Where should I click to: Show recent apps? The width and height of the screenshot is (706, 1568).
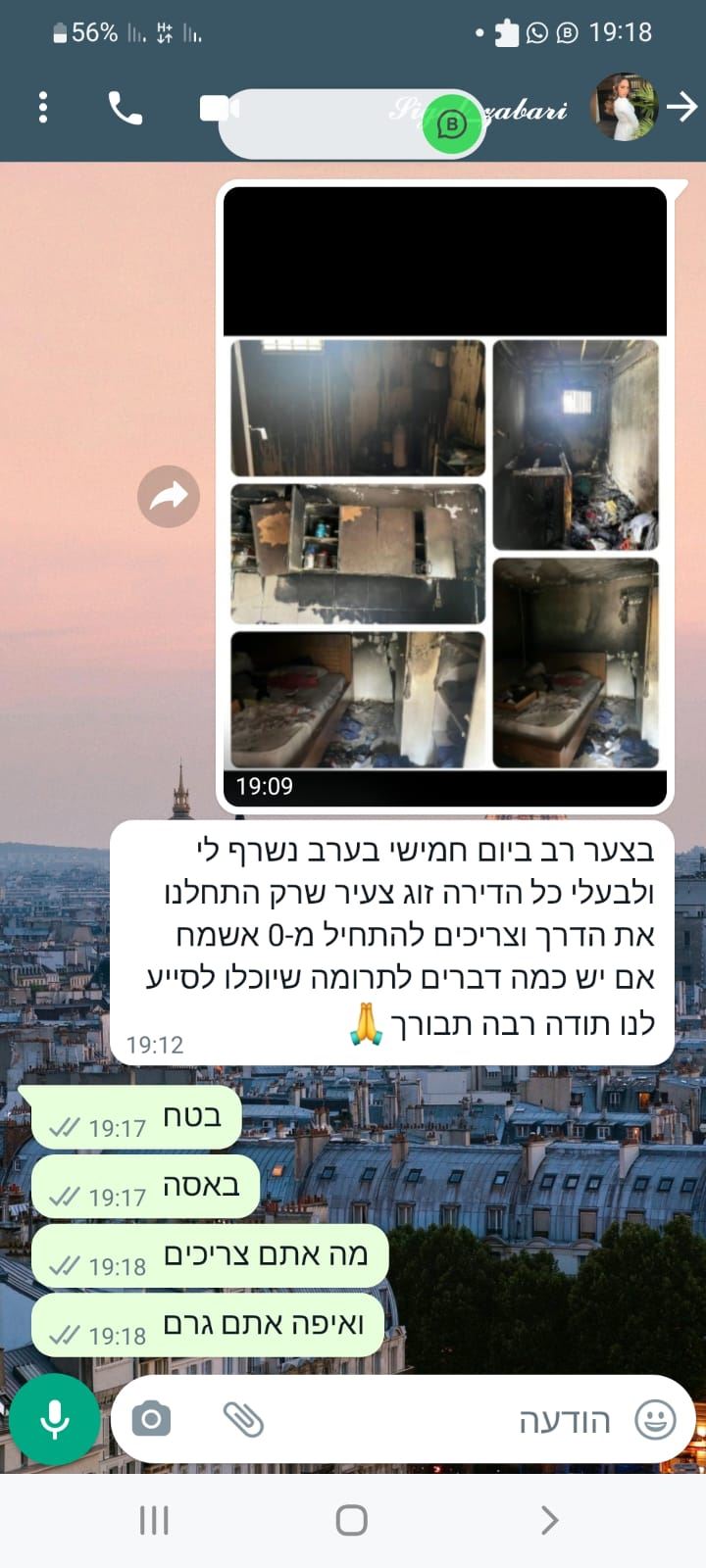pyautogui.click(x=154, y=1520)
